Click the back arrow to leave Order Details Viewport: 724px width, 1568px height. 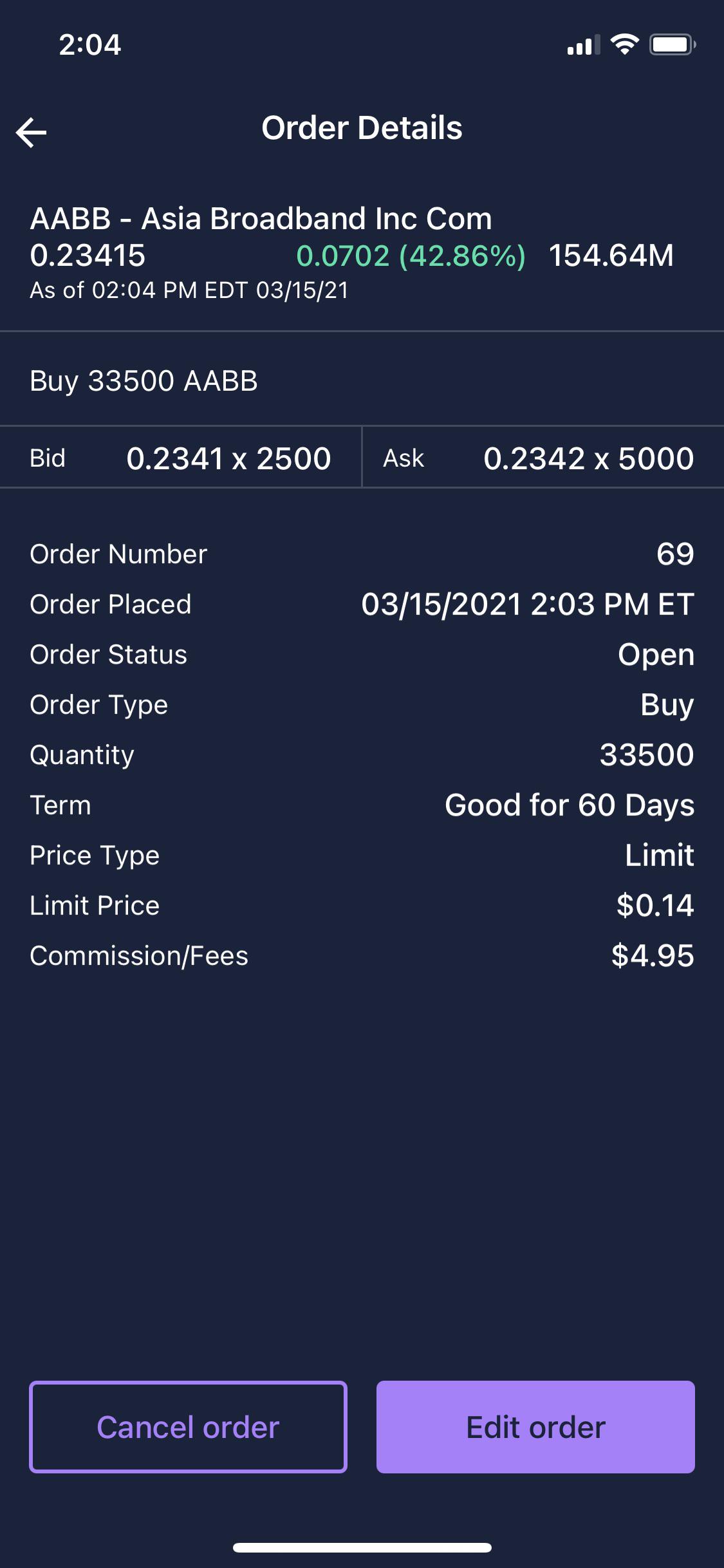click(x=31, y=131)
